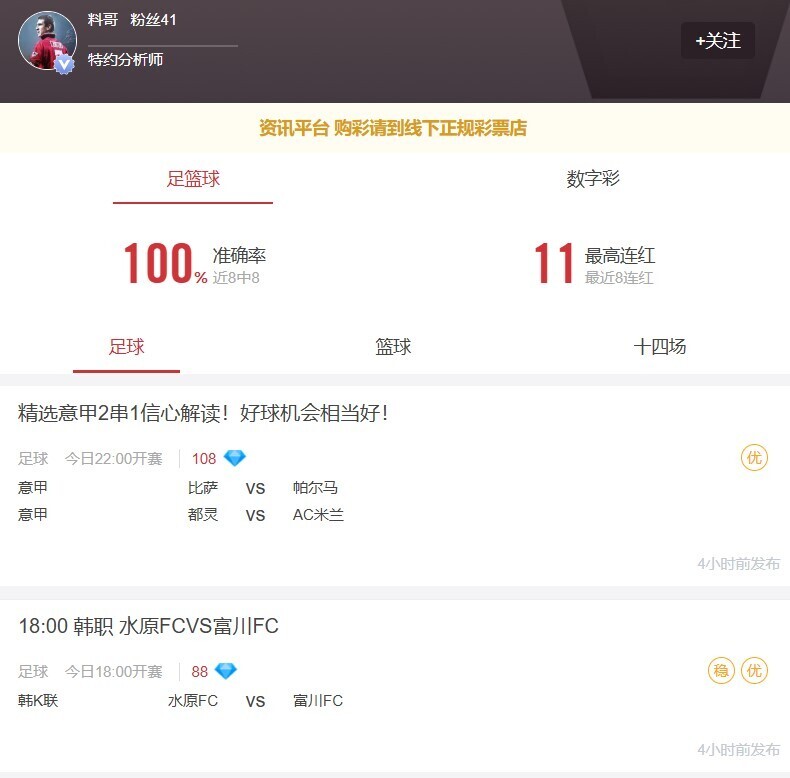This screenshot has width=790, height=778.
Task: Select the 足球 sub-tab
Action: coord(127,348)
